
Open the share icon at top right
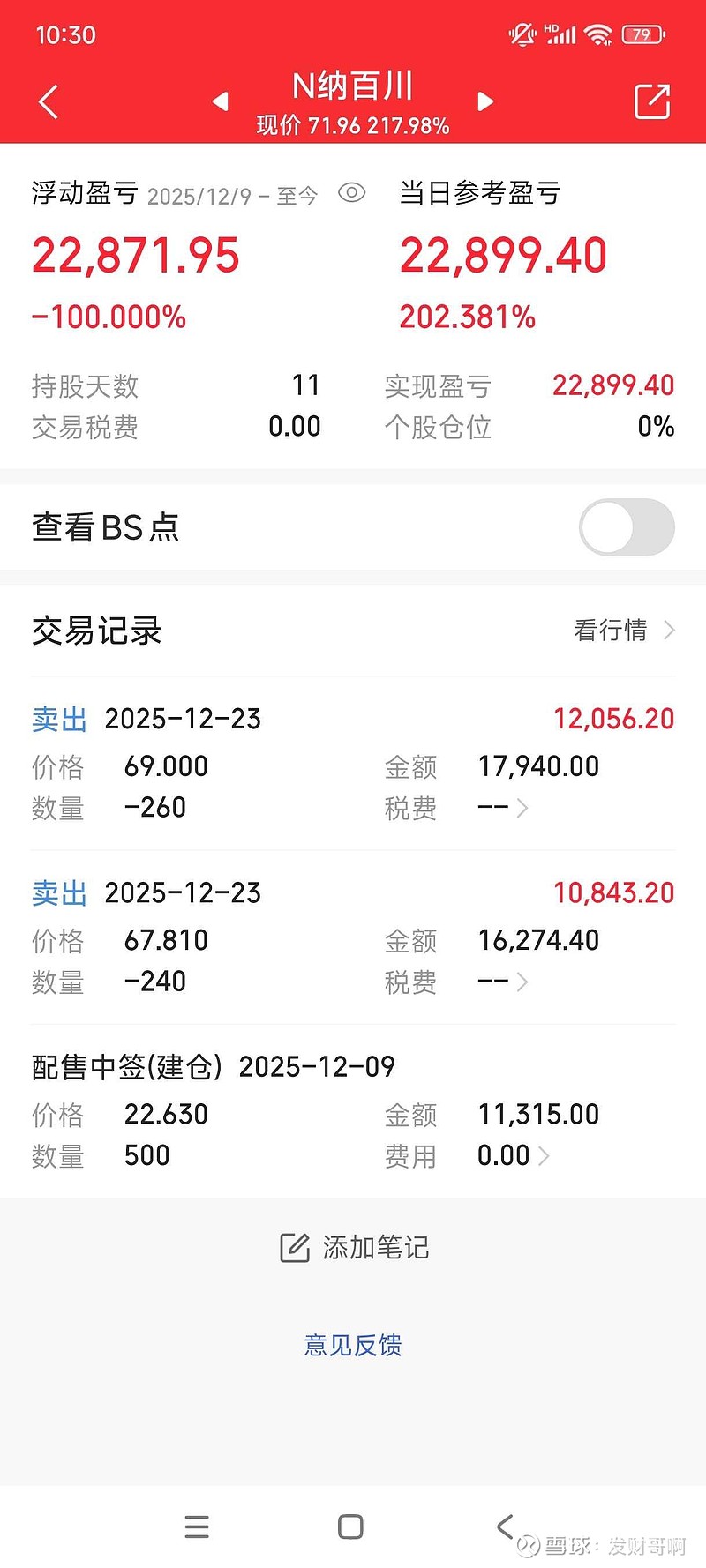pyautogui.click(x=651, y=101)
